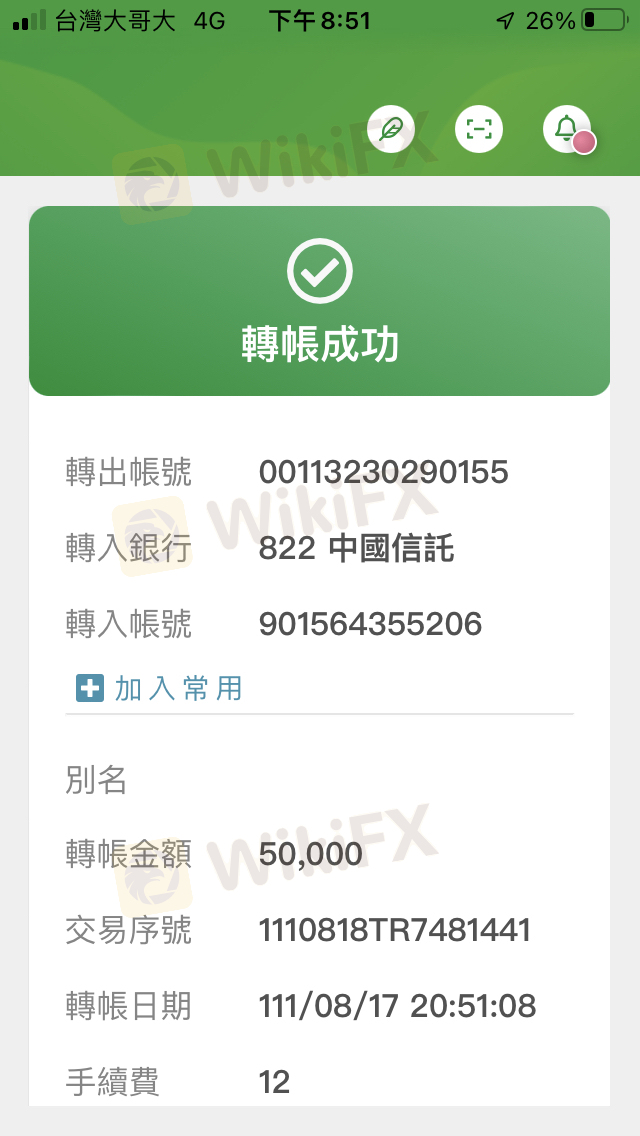Open the QR scan icon
This screenshot has height=1136, width=640.
click(478, 129)
